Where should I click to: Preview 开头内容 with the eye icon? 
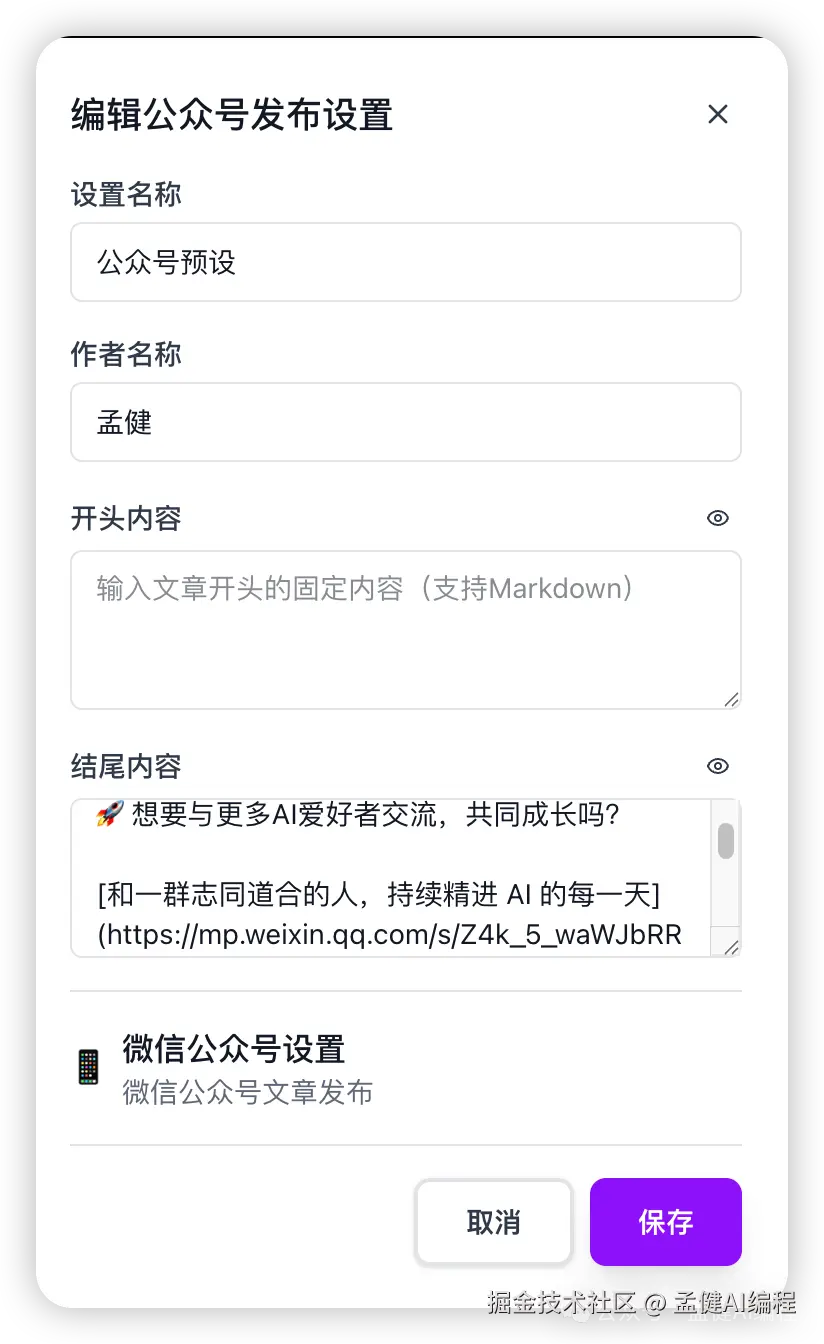pos(717,518)
